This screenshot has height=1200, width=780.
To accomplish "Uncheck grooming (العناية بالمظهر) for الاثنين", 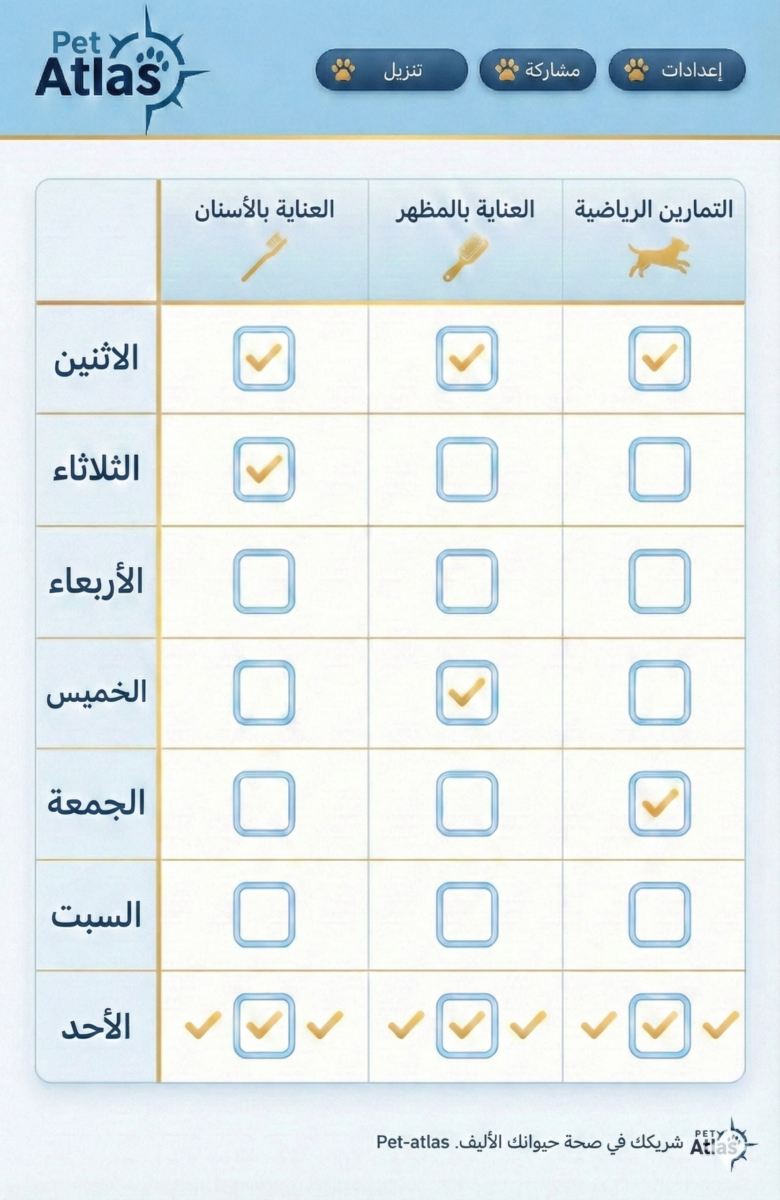I will 466,358.
